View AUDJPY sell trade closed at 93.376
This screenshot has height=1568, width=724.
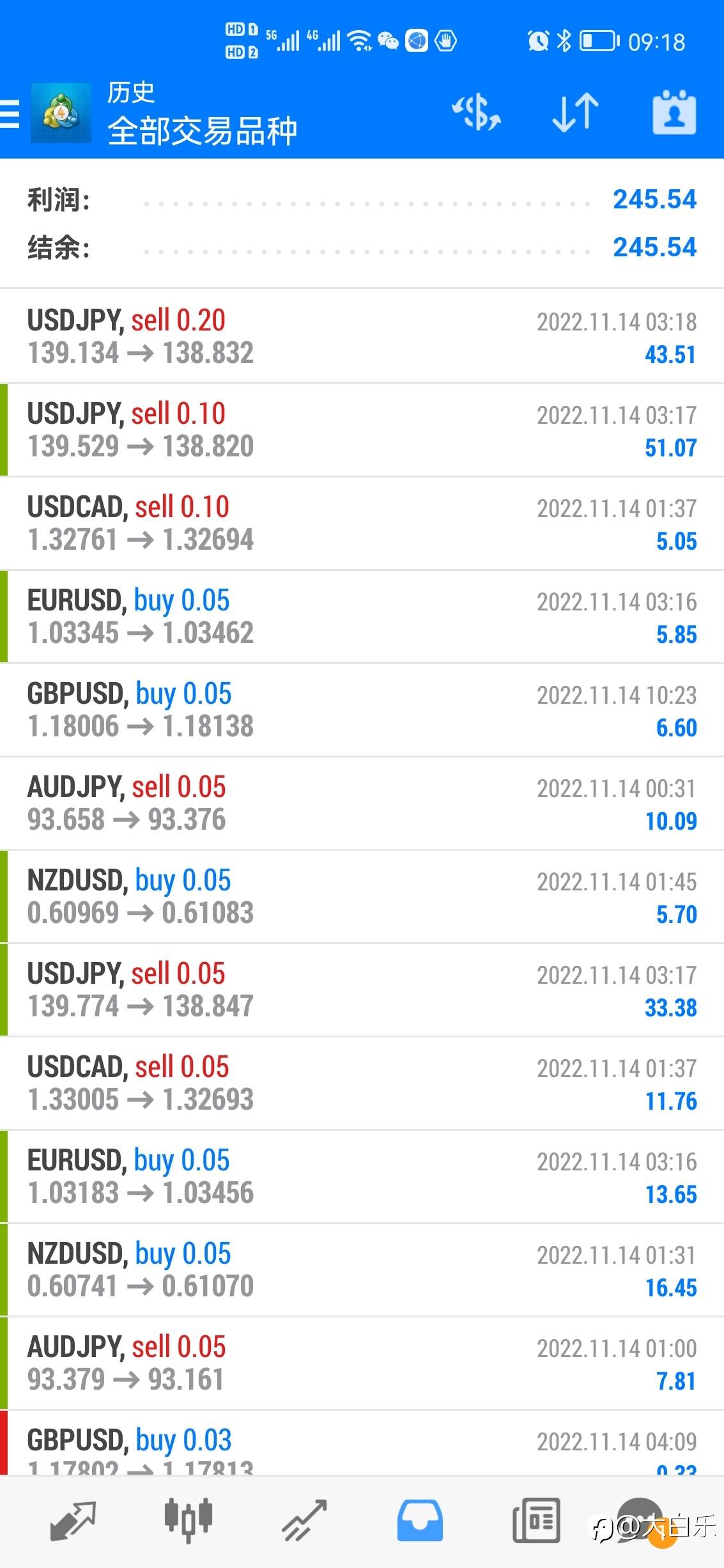pos(362,803)
